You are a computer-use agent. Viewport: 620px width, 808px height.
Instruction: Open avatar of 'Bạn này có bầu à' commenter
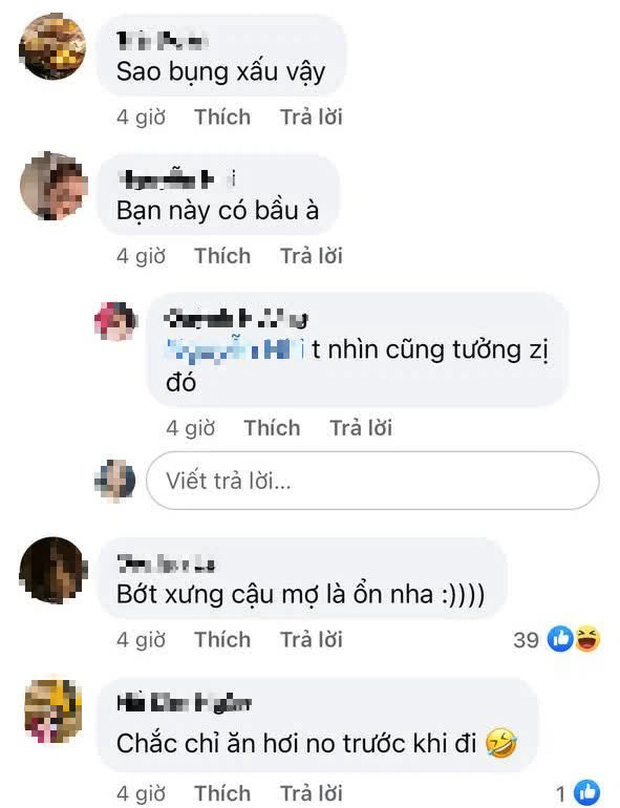tap(53, 186)
